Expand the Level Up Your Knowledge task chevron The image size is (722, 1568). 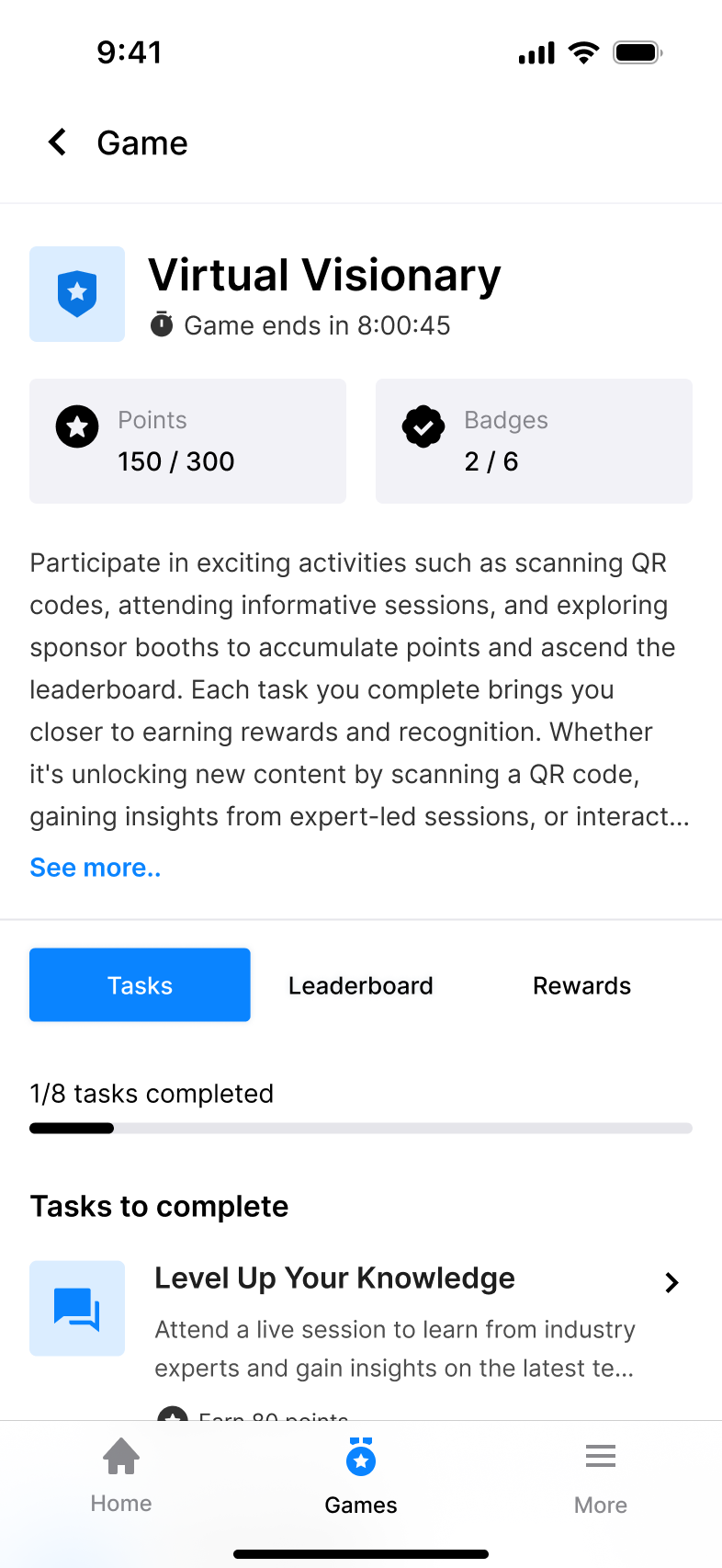coord(671,1282)
